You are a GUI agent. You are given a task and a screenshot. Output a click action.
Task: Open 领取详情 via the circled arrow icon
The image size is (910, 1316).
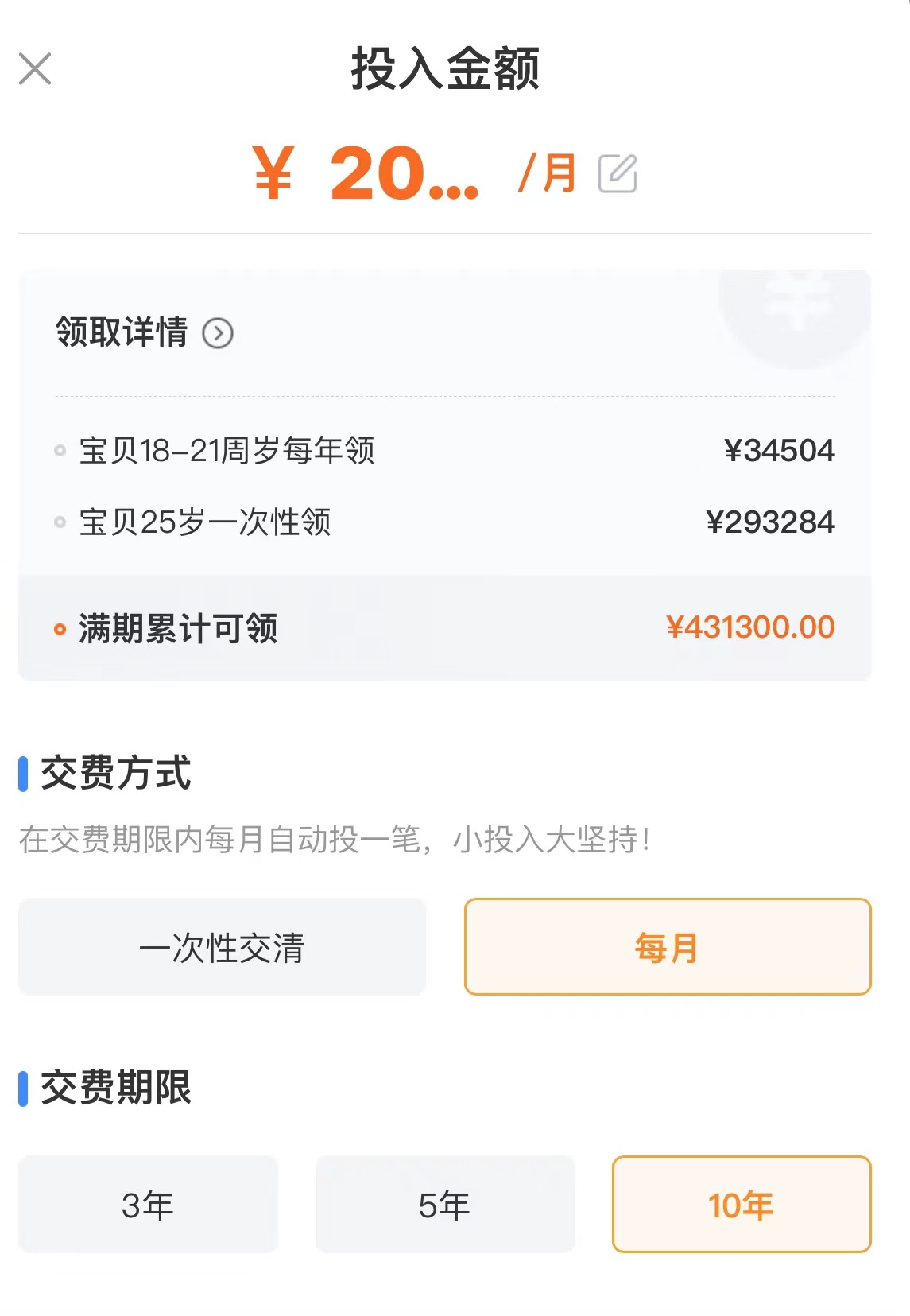pos(216,335)
